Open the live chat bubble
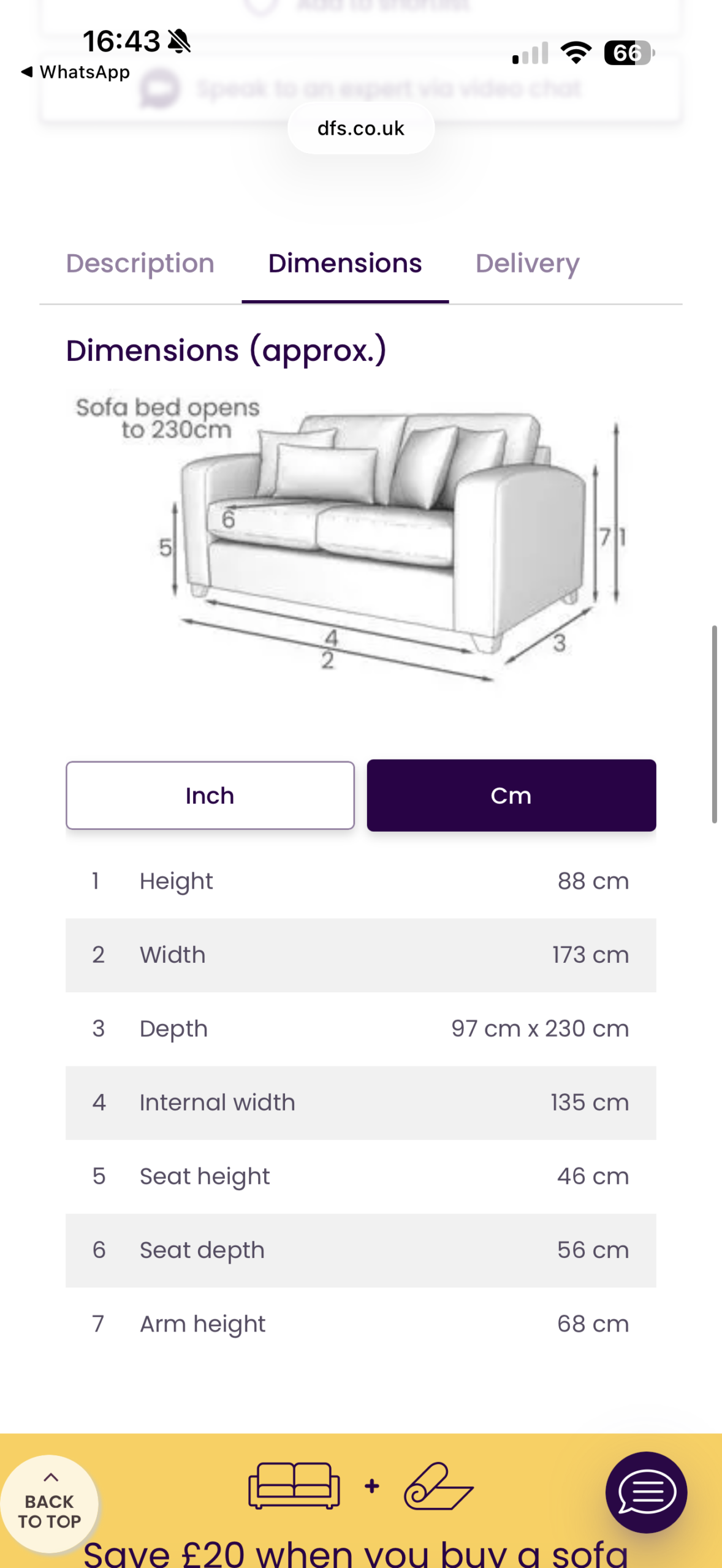The image size is (722, 1568). 646,1492
